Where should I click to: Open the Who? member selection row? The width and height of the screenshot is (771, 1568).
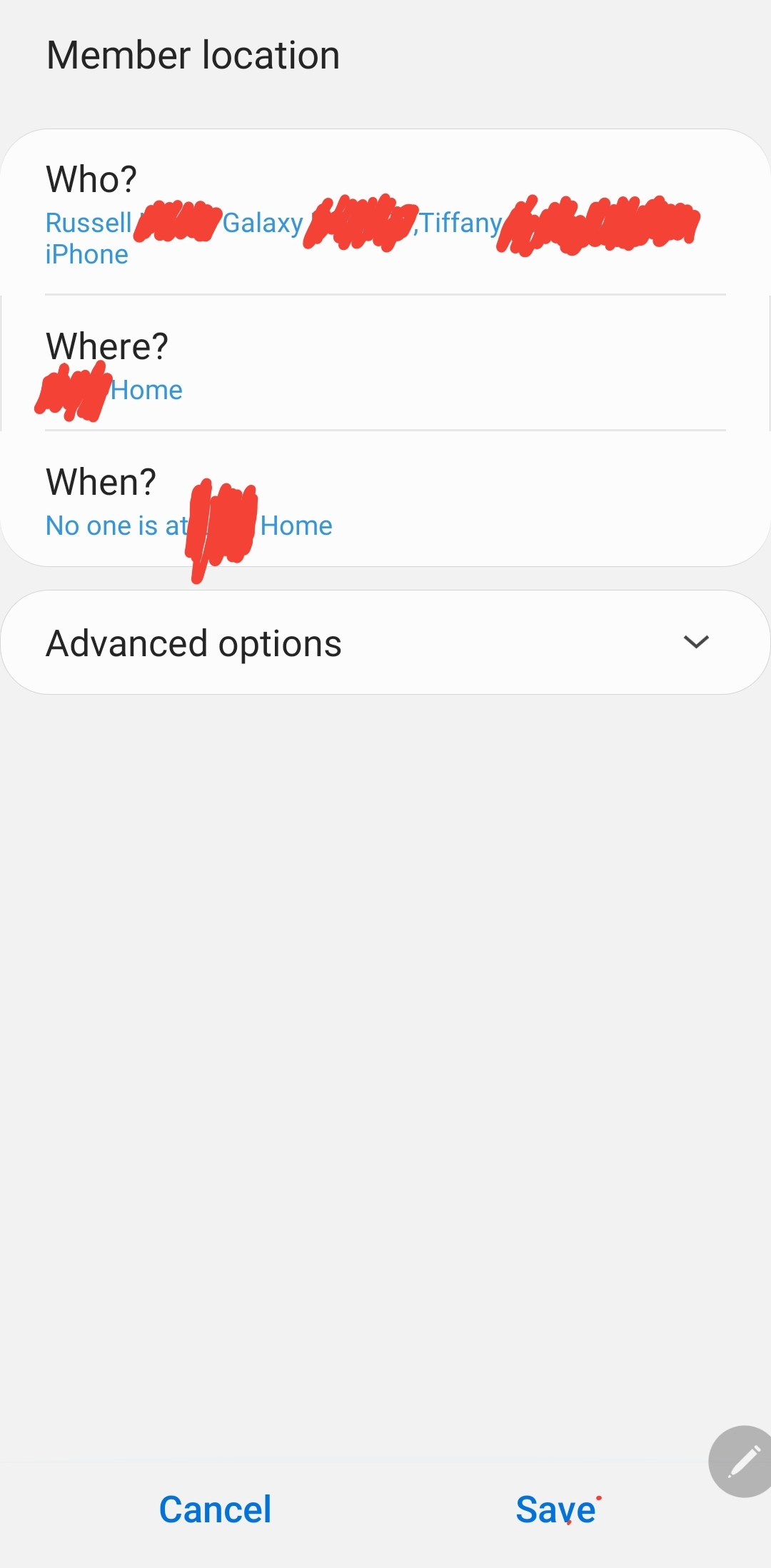coord(385,212)
